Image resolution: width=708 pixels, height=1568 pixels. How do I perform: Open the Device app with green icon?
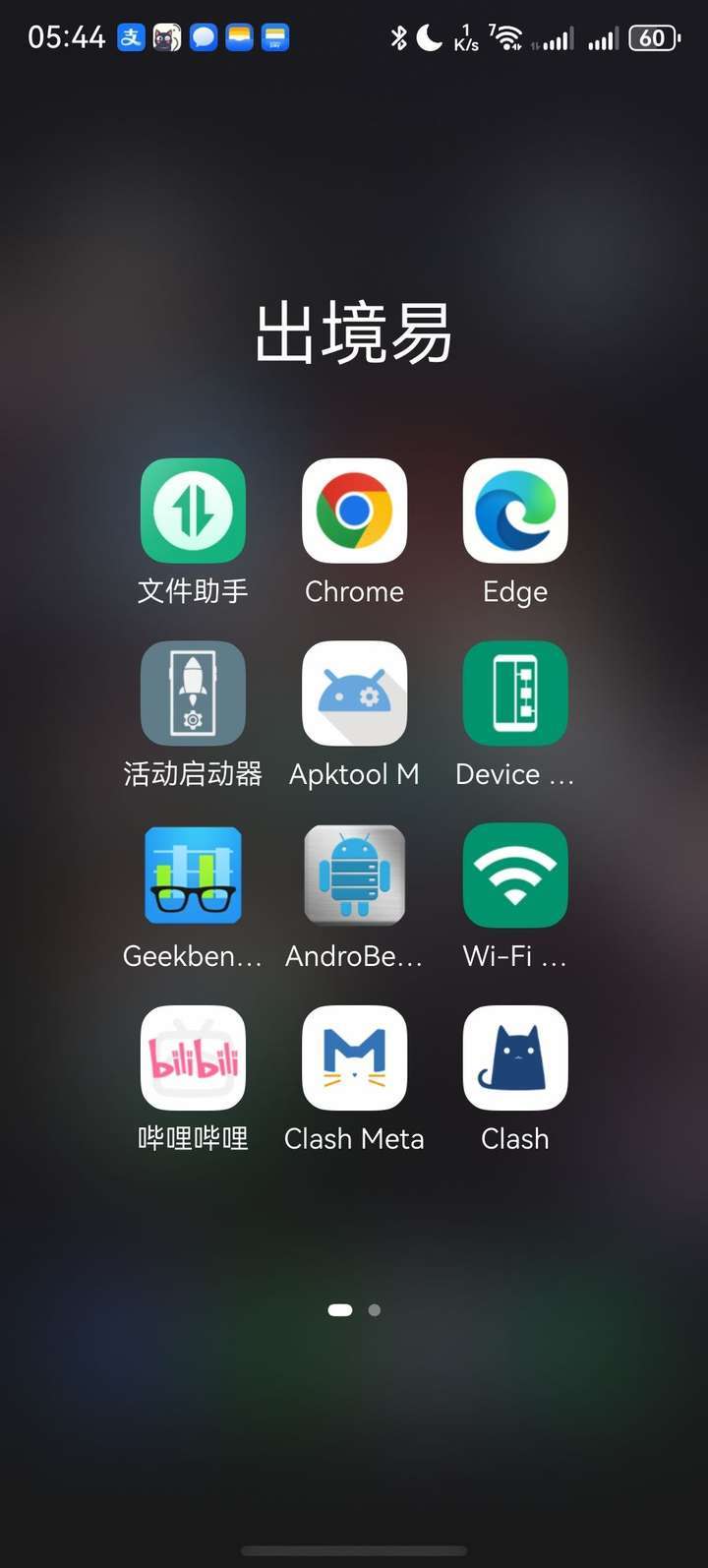tap(515, 694)
